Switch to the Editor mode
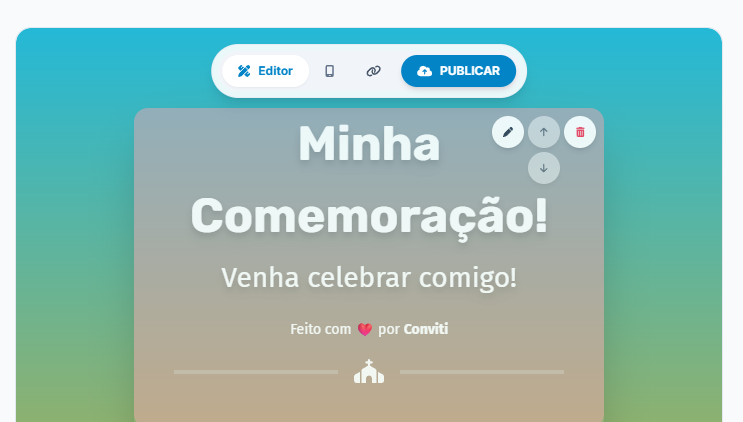The image size is (743, 422). [x=265, y=71]
